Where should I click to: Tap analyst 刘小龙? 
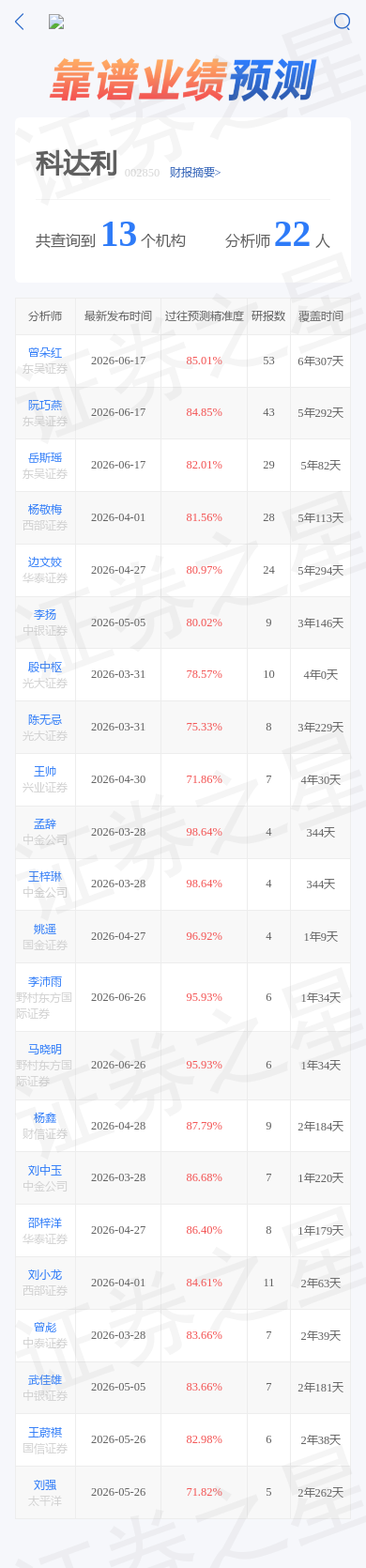(45, 1275)
